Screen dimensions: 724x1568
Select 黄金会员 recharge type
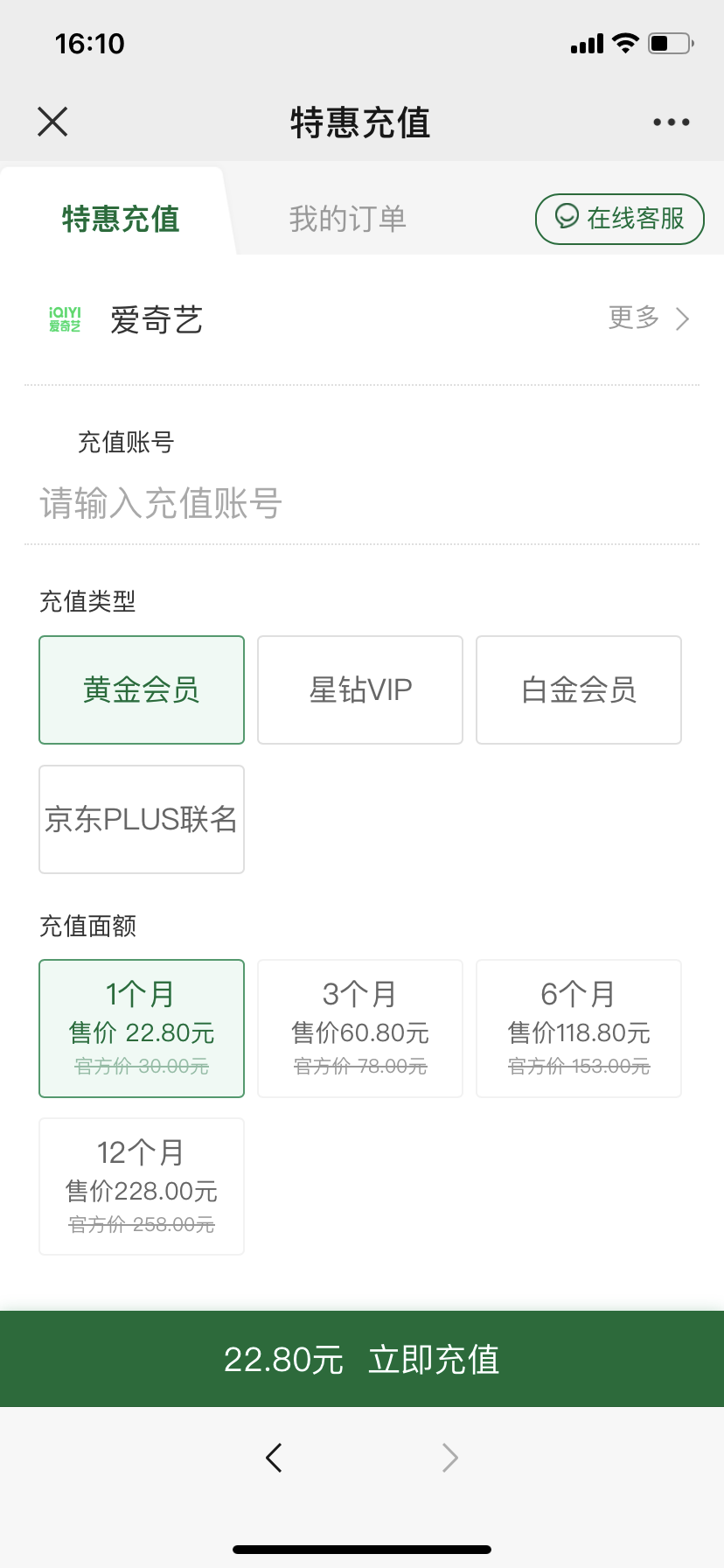click(x=142, y=689)
